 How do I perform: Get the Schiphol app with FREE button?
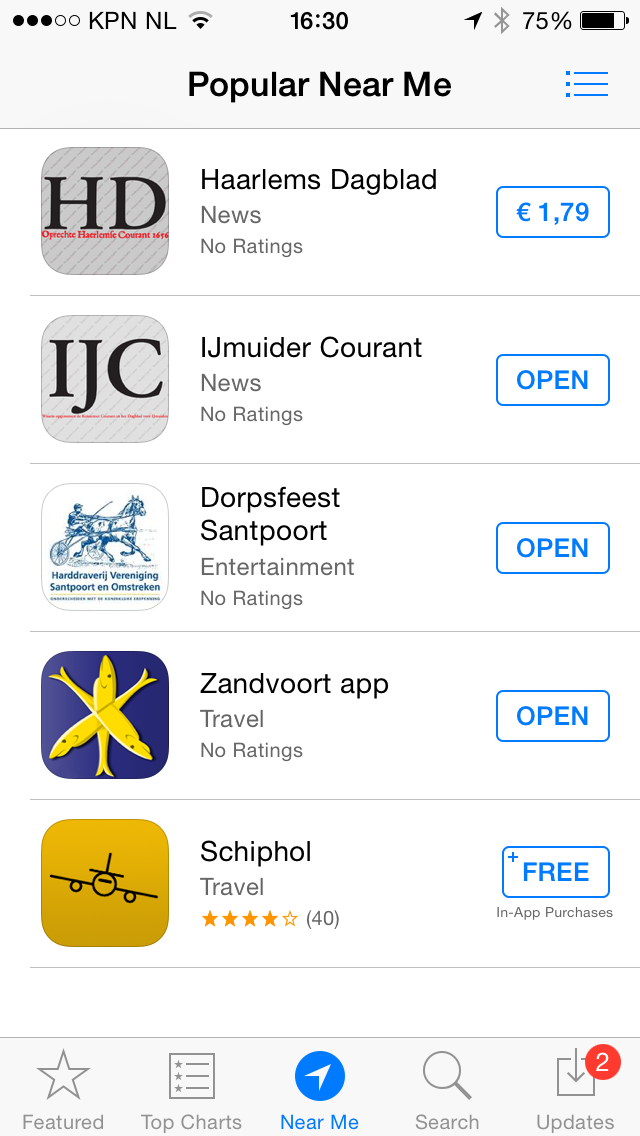555,872
